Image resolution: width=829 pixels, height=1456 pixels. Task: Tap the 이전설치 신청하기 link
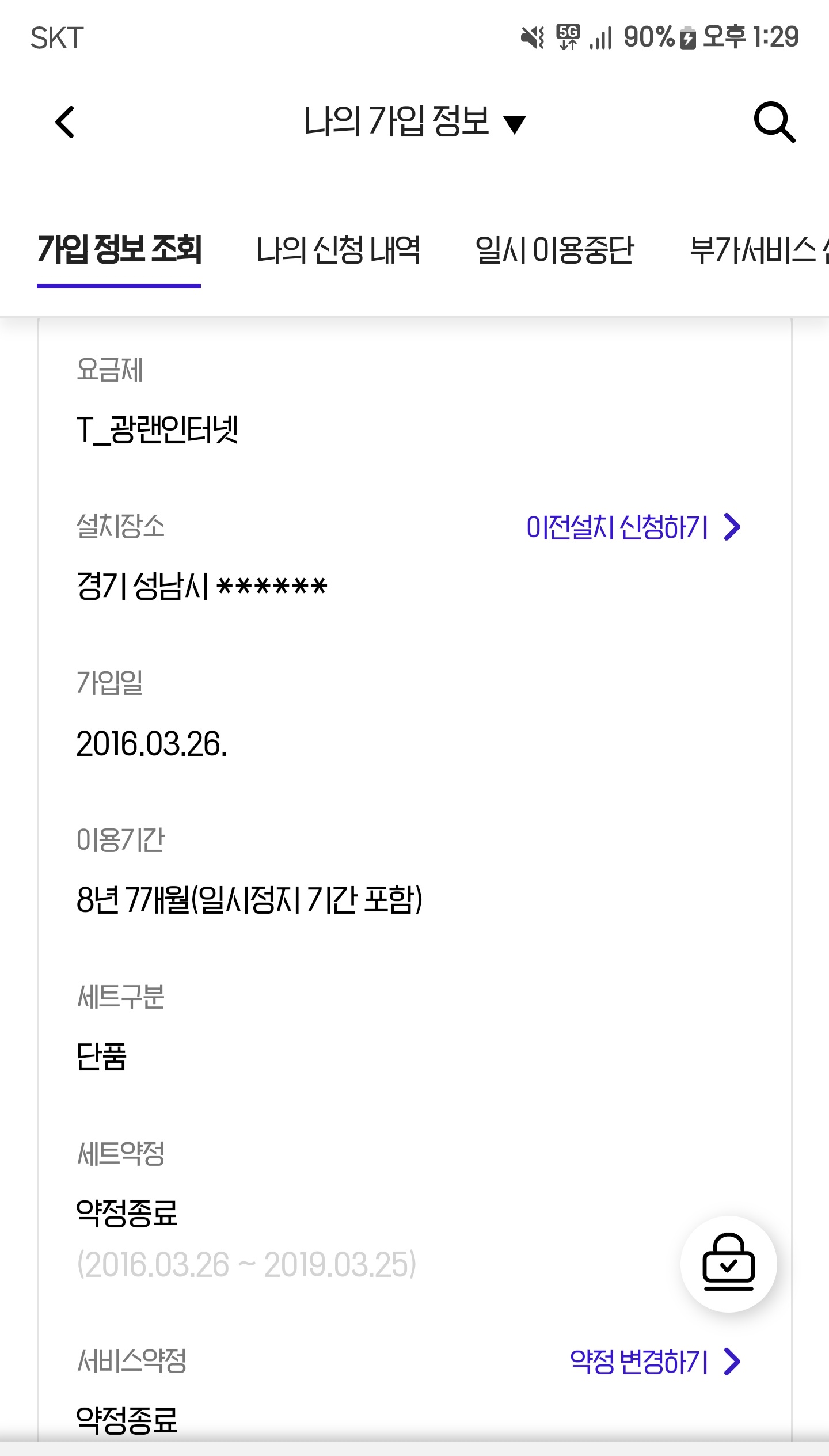pos(633,527)
